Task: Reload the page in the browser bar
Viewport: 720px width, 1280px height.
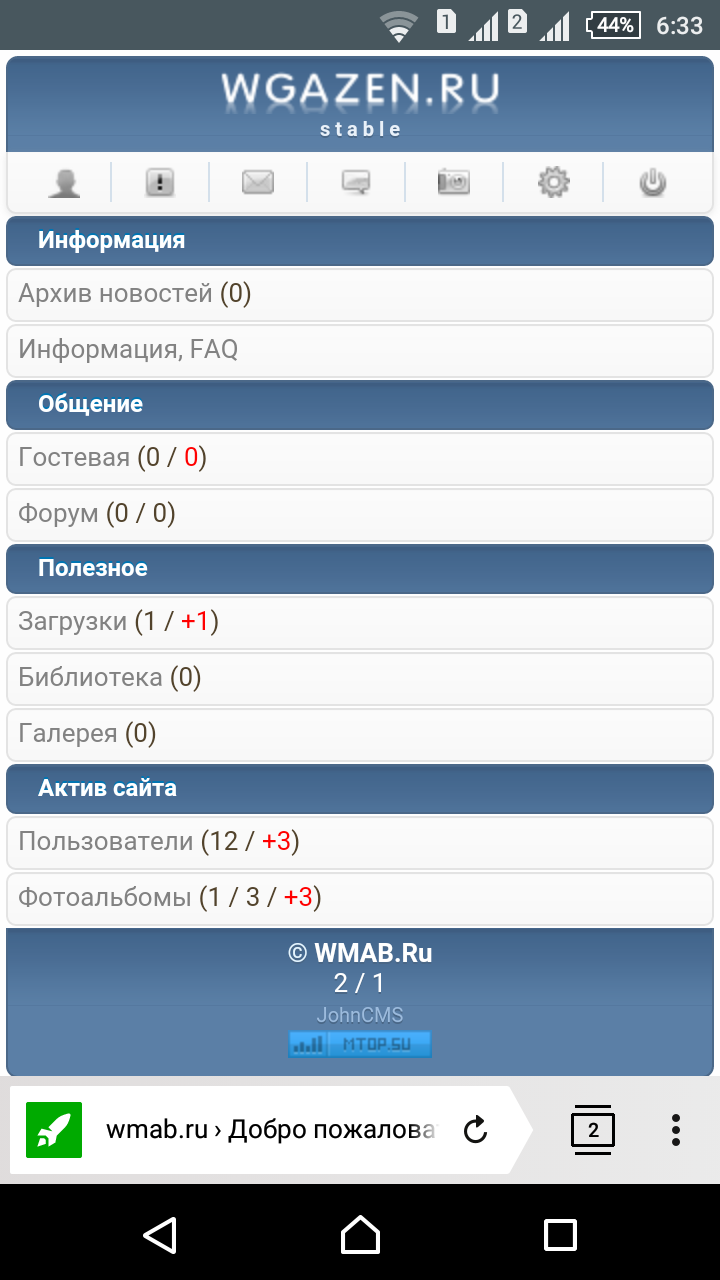Action: tap(476, 1130)
